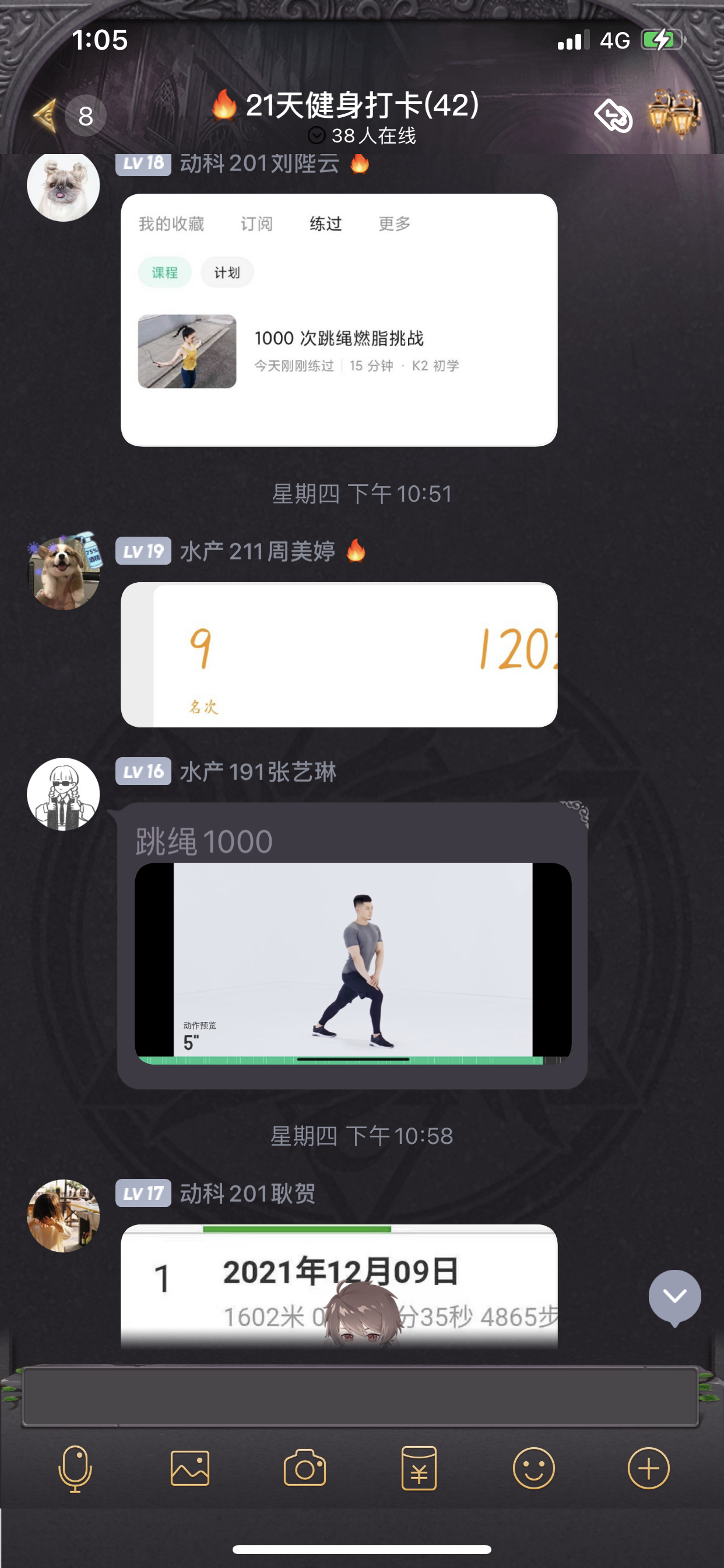Open 刘陛云's jump rope course screenshot
Image resolution: width=724 pixels, height=1568 pixels.
pyautogui.click(x=339, y=320)
